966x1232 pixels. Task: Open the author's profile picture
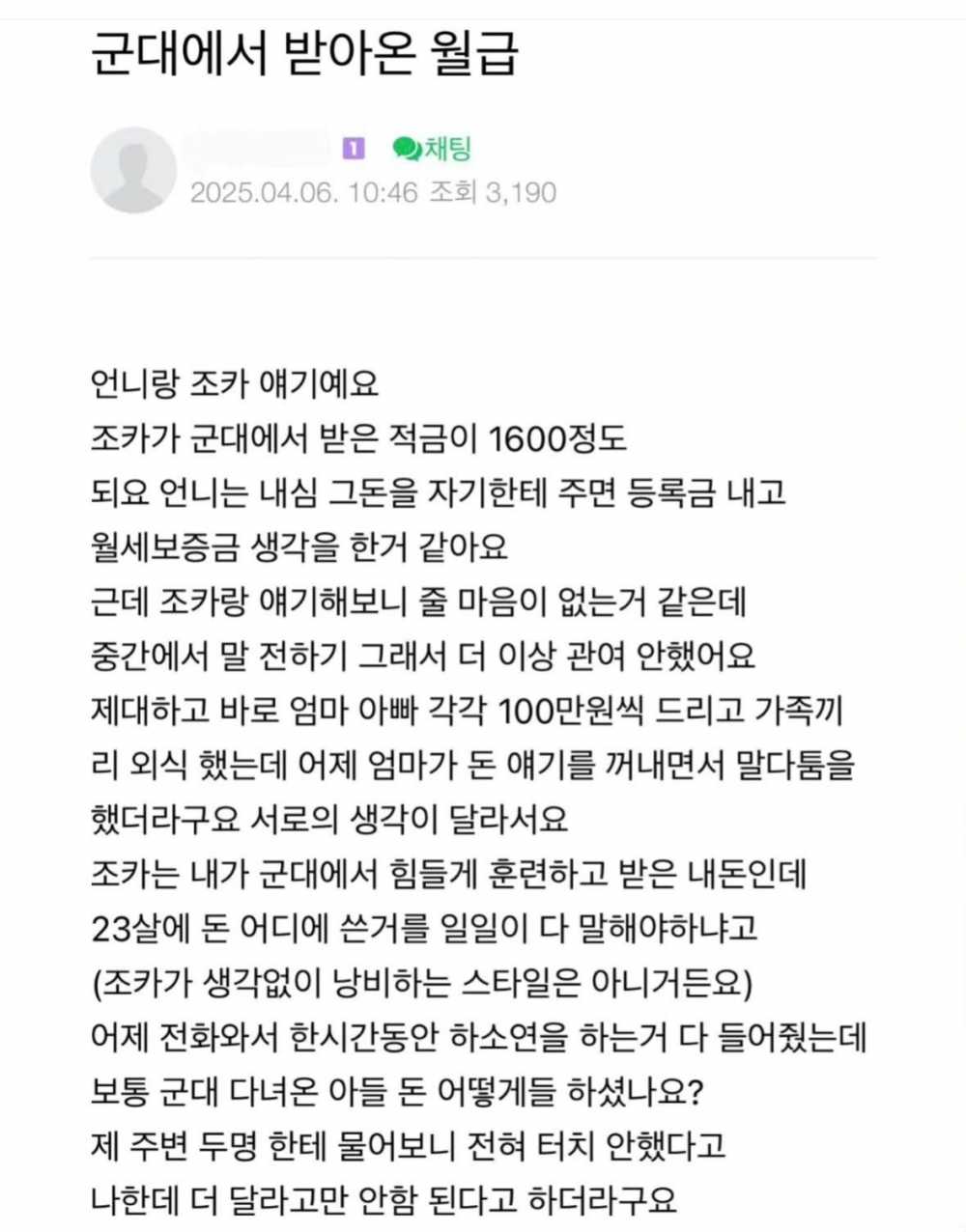pos(133,170)
